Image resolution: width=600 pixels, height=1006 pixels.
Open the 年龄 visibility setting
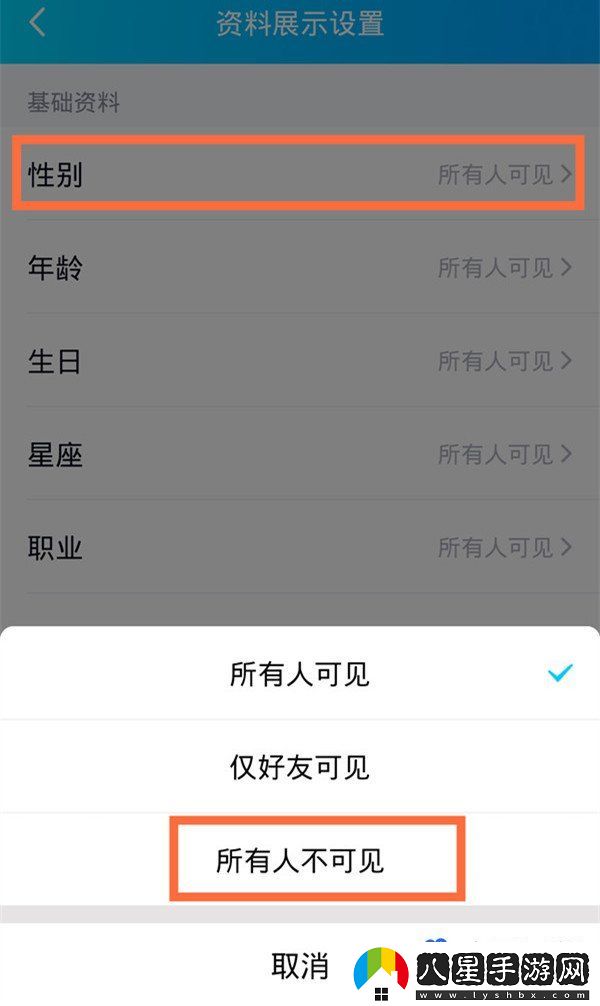pyautogui.click(x=300, y=268)
